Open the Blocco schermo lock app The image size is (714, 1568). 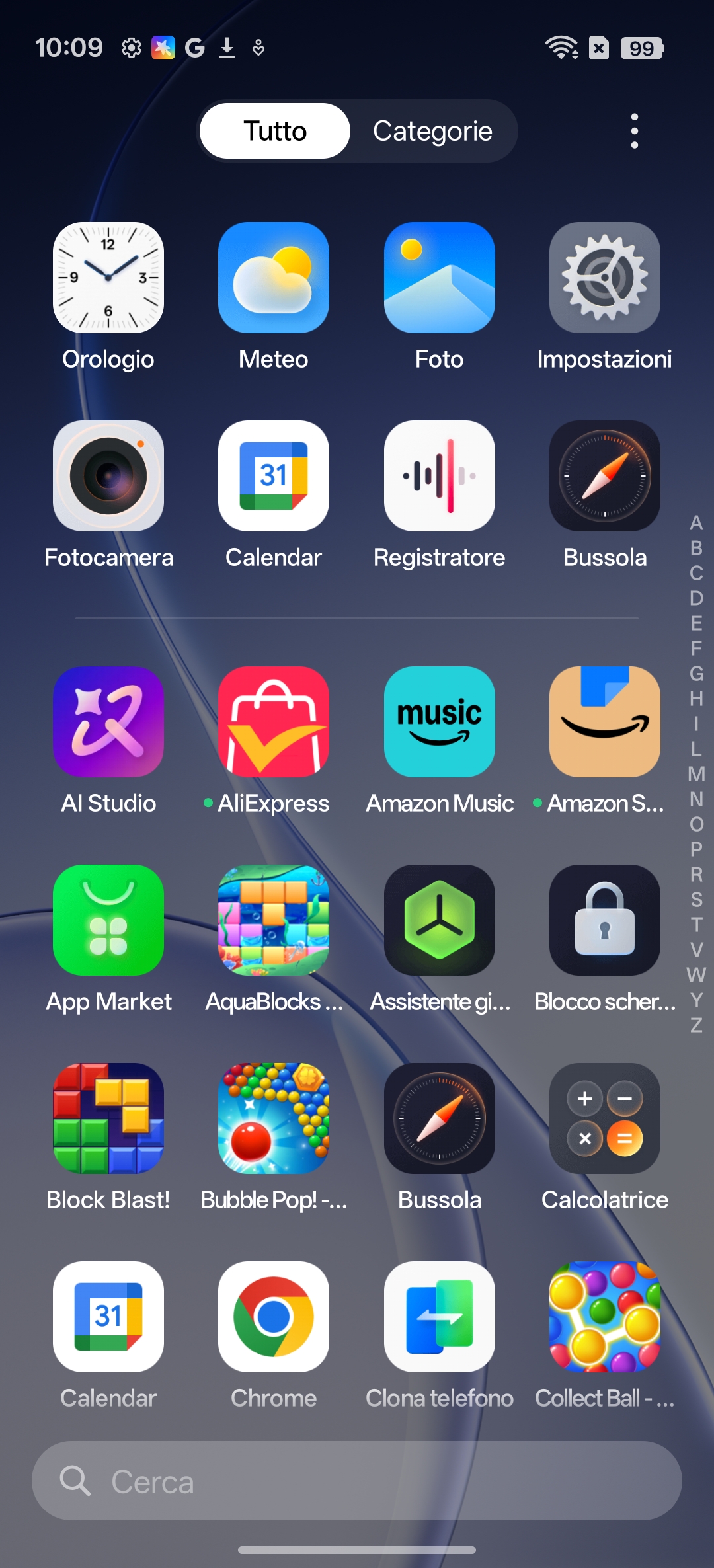[605, 920]
